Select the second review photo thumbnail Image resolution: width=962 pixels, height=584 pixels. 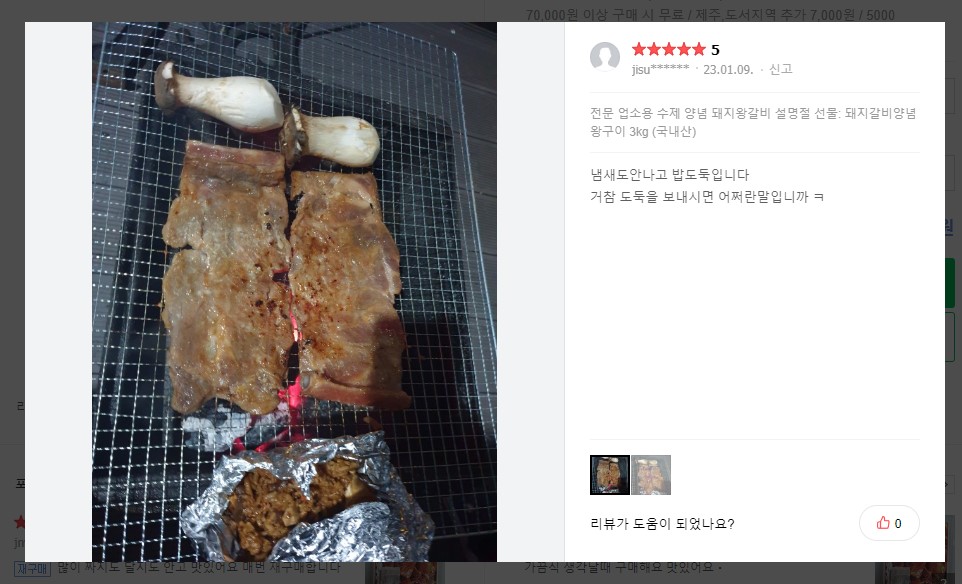[651, 475]
